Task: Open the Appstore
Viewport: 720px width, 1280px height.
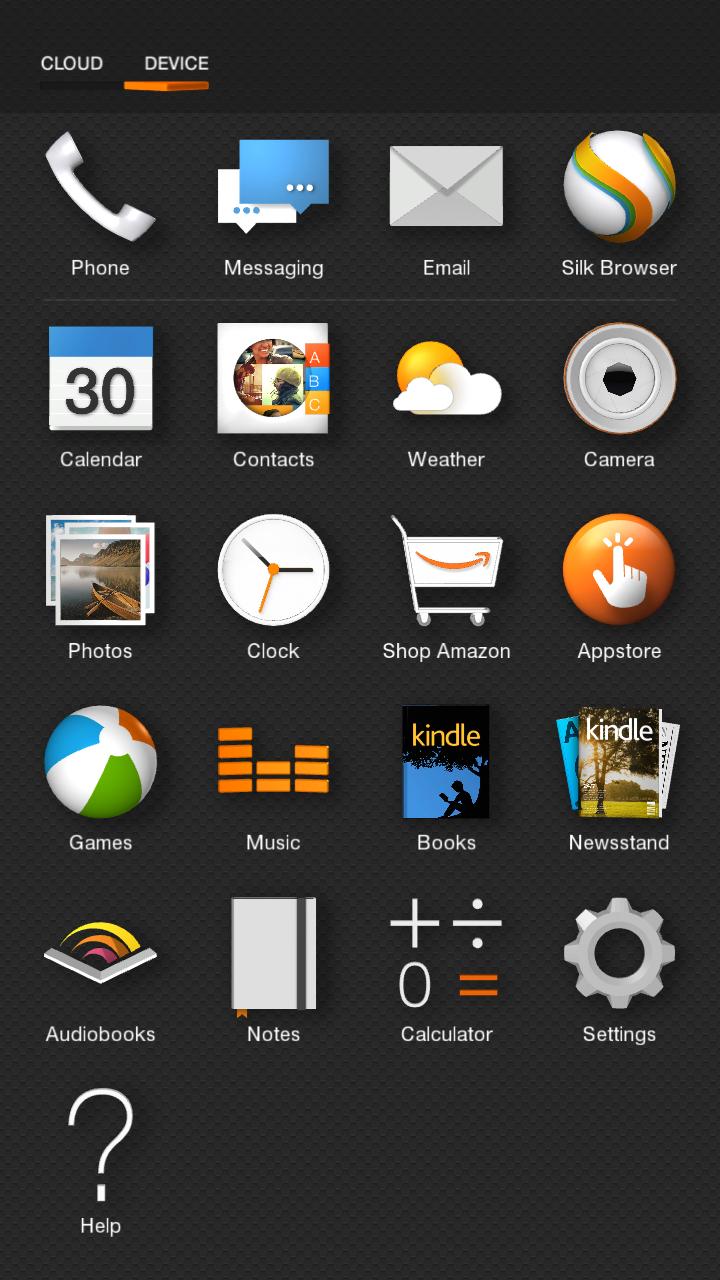Action: click(x=619, y=571)
